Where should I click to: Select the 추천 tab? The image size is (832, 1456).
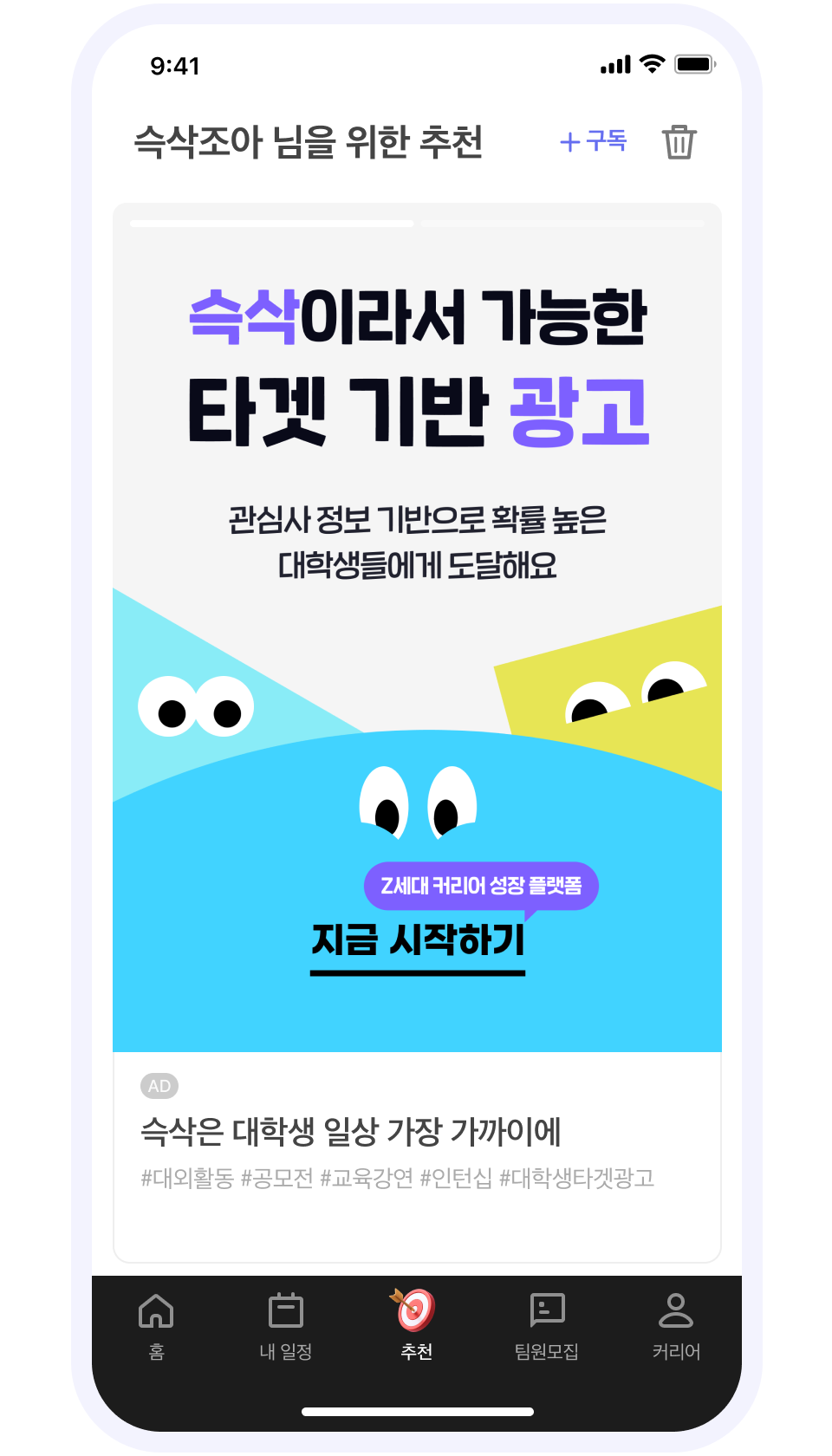point(416,1325)
